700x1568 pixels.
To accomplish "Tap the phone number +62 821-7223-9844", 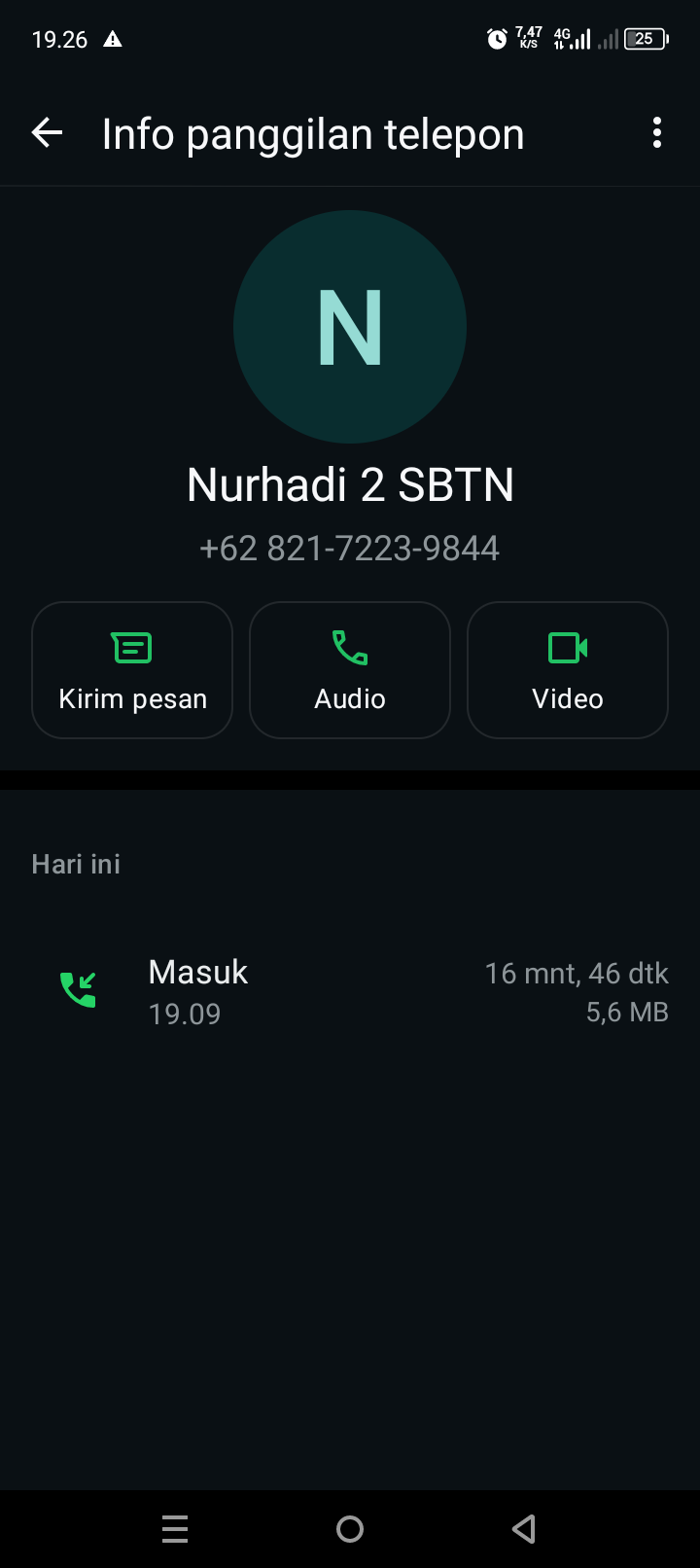I will tap(350, 547).
